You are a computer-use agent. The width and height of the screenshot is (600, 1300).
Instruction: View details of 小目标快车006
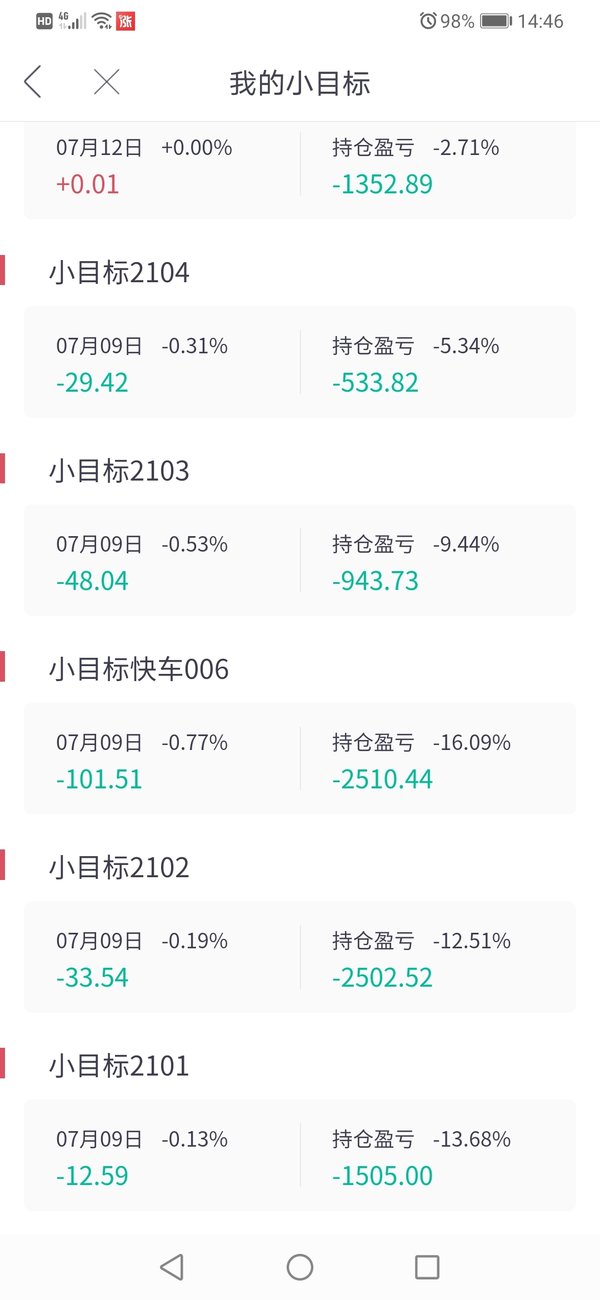[300, 758]
